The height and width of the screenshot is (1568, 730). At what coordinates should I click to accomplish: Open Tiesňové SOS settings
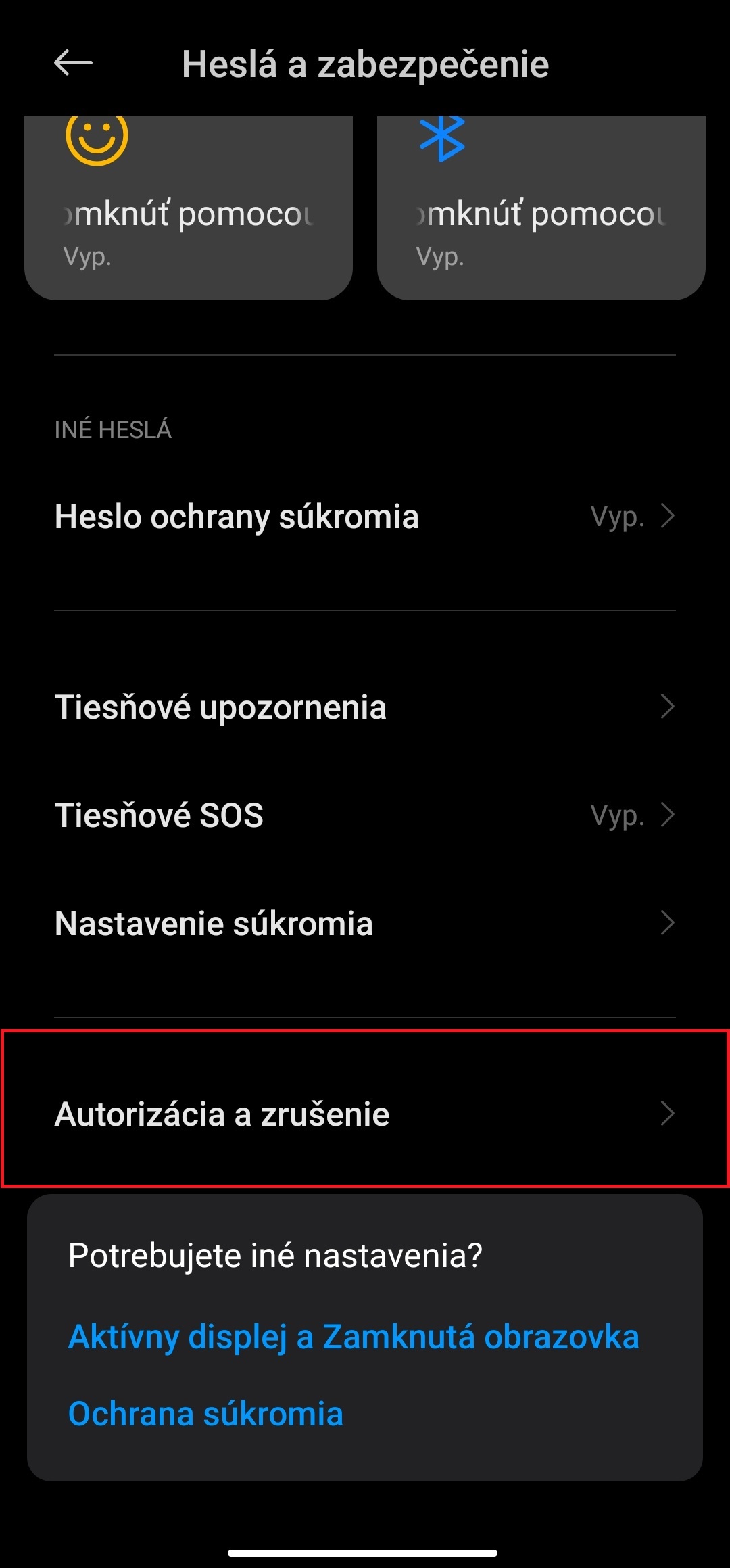(x=365, y=815)
